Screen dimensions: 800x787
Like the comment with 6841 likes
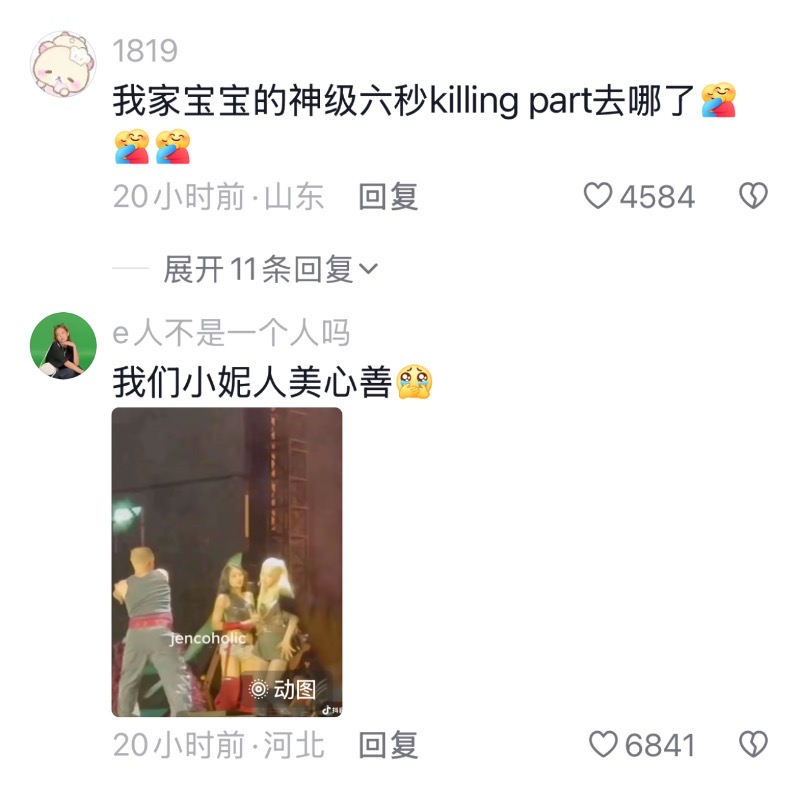pyautogui.click(x=603, y=745)
